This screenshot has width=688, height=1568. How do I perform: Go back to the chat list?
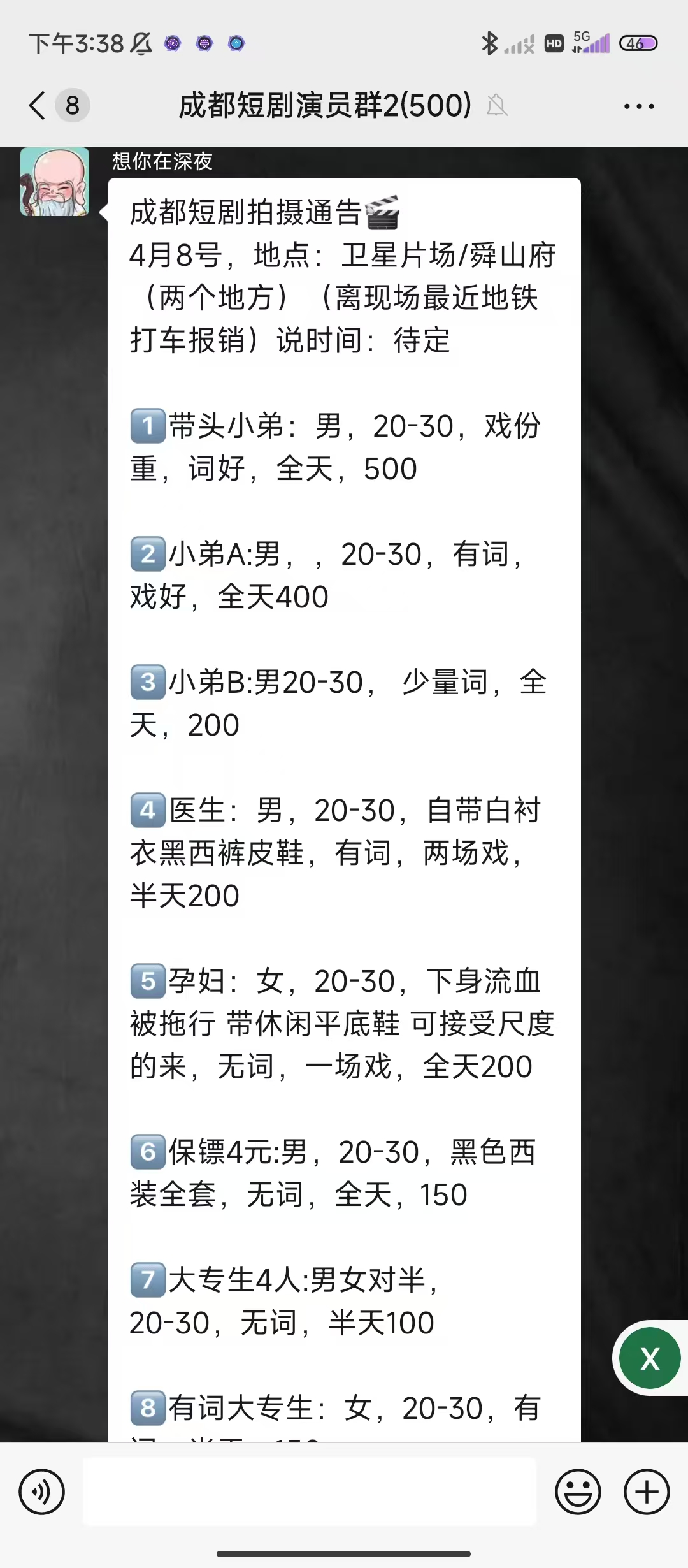[38, 105]
